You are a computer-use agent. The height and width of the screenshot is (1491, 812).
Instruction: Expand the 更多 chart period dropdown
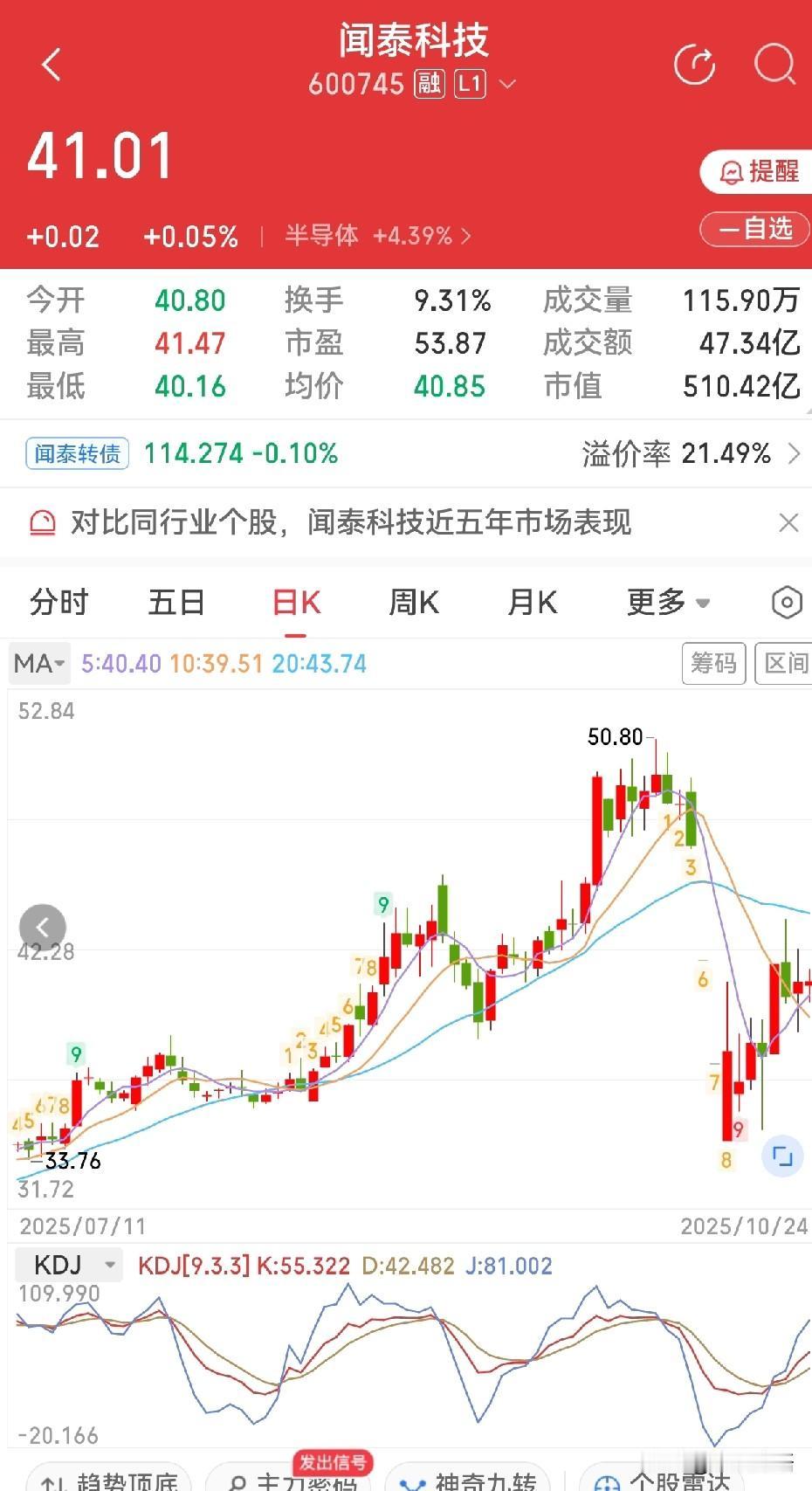pos(668,603)
